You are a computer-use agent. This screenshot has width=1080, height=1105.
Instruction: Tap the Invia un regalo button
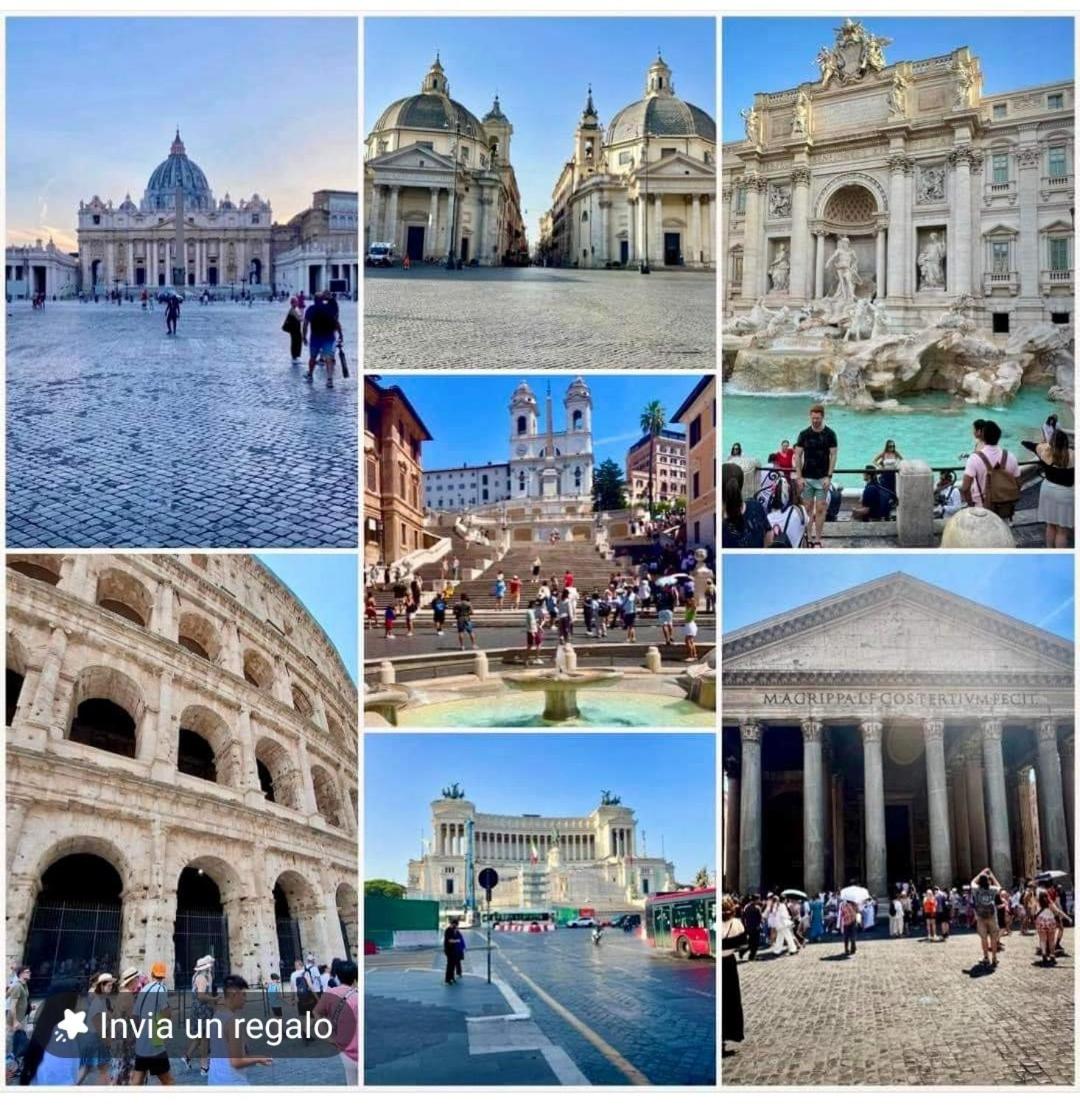[195, 1027]
